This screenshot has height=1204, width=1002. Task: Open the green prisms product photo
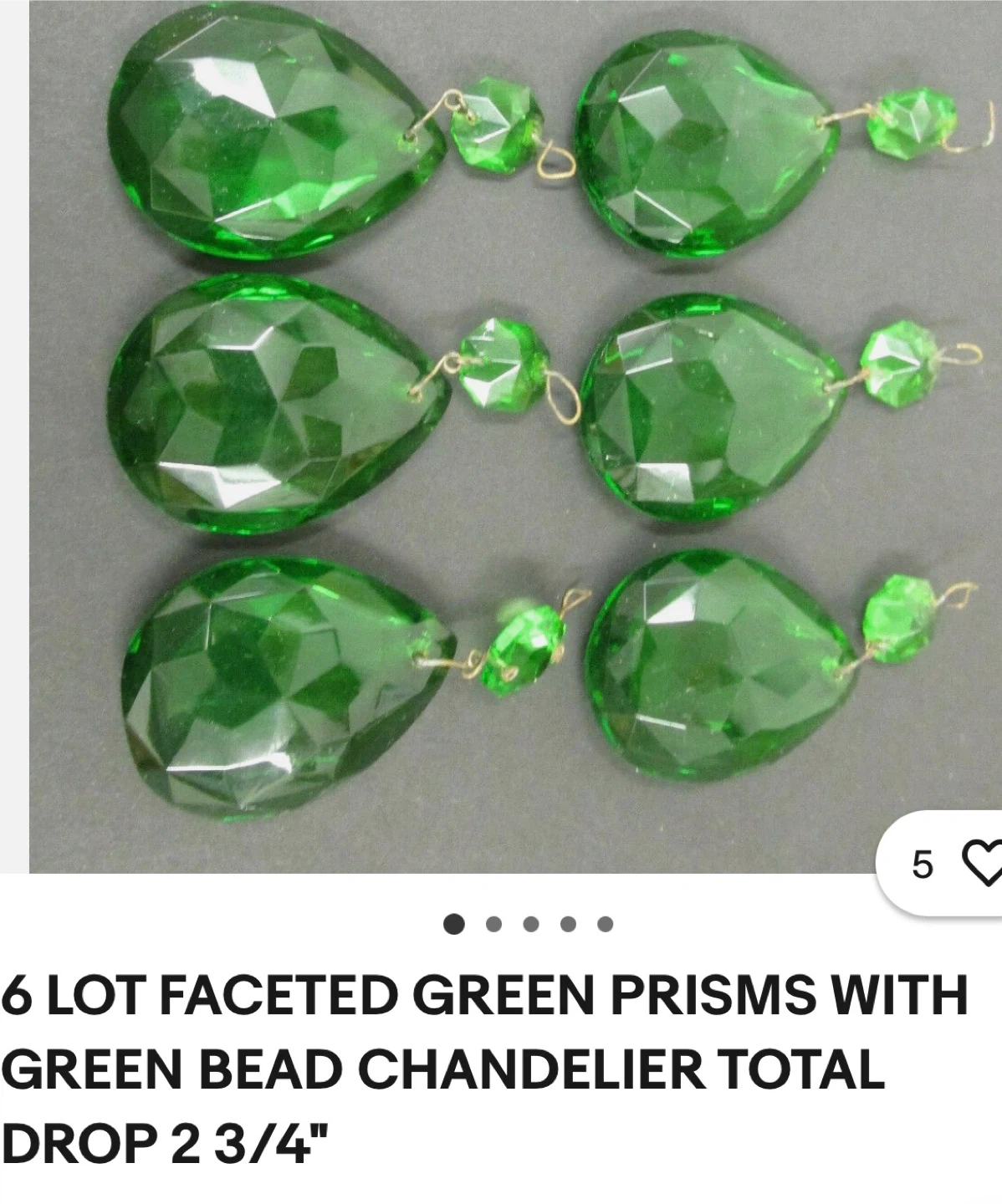[502, 418]
